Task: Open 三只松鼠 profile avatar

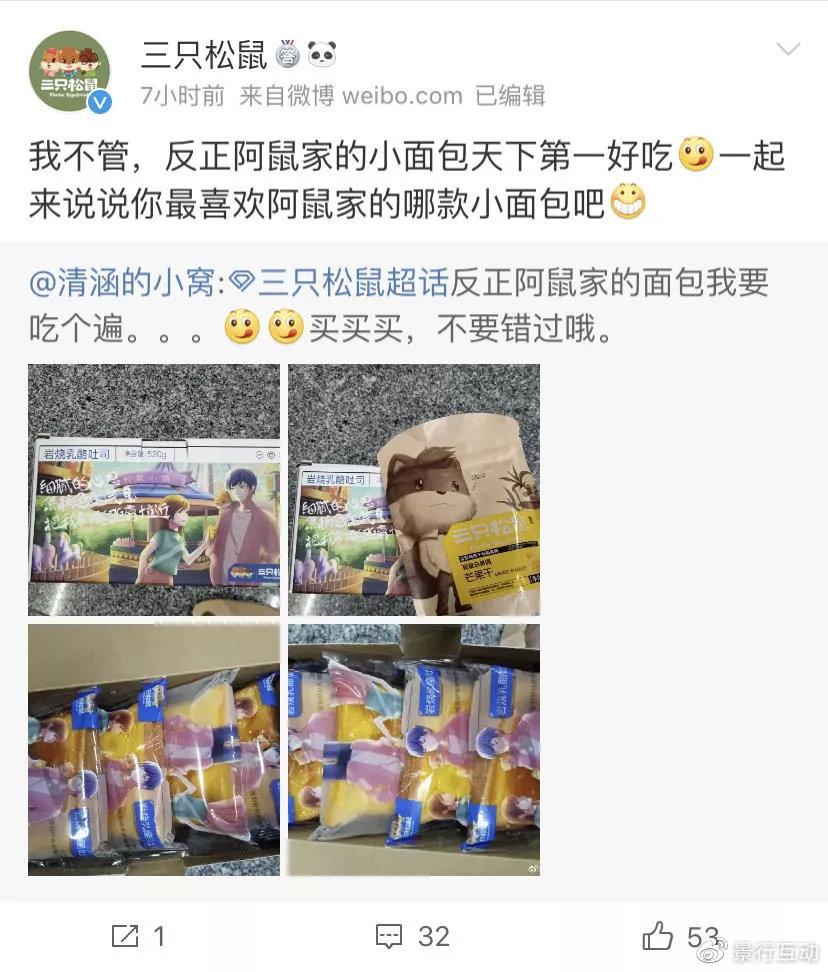Action: (69, 72)
